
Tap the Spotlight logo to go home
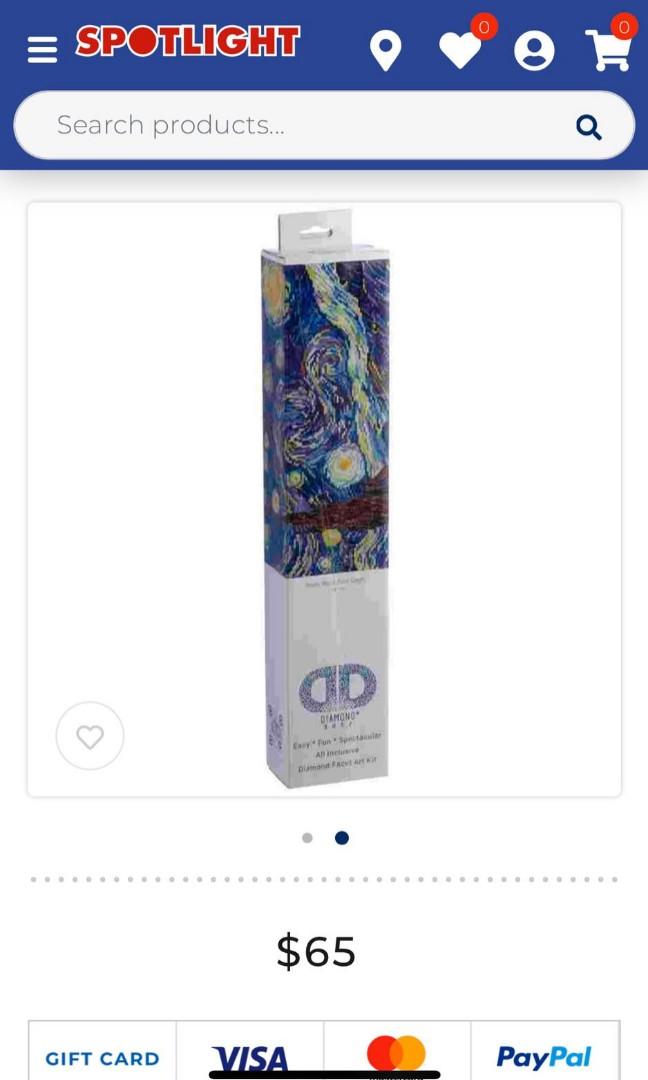coord(187,41)
